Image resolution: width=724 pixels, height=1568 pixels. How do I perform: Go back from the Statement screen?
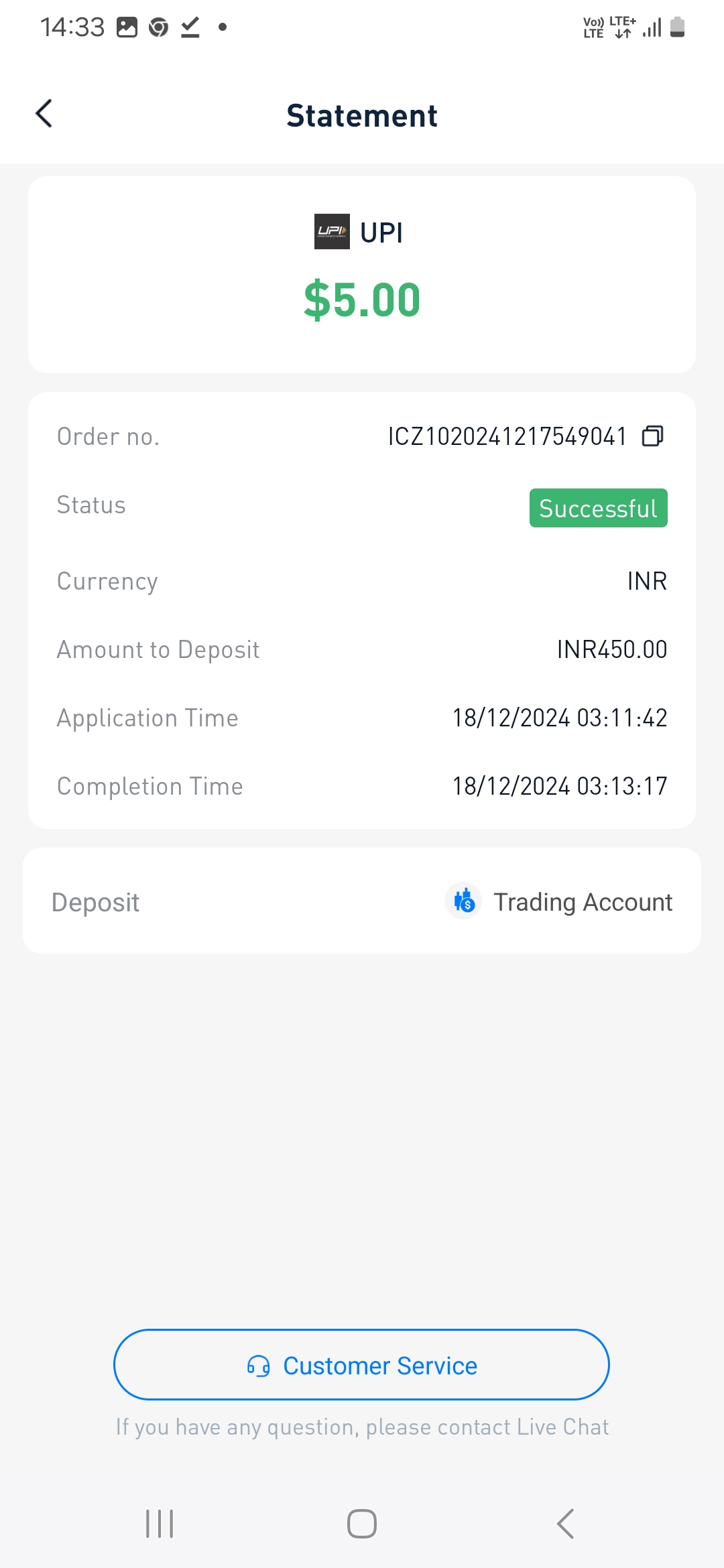tap(44, 114)
